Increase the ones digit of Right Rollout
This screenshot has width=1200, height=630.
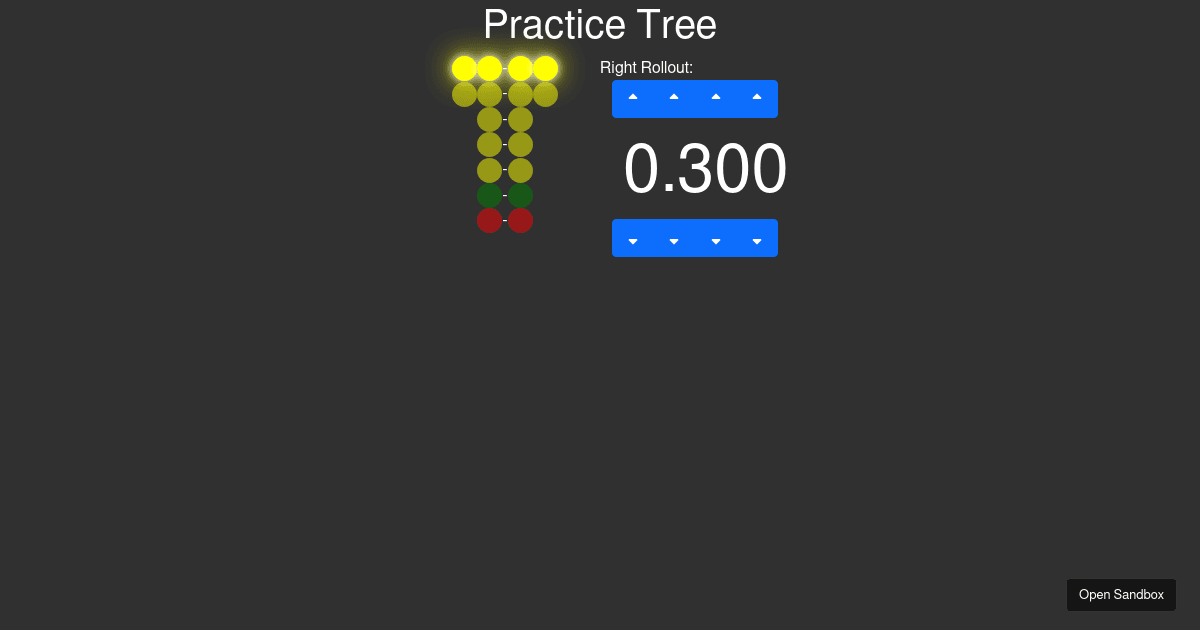(633, 98)
